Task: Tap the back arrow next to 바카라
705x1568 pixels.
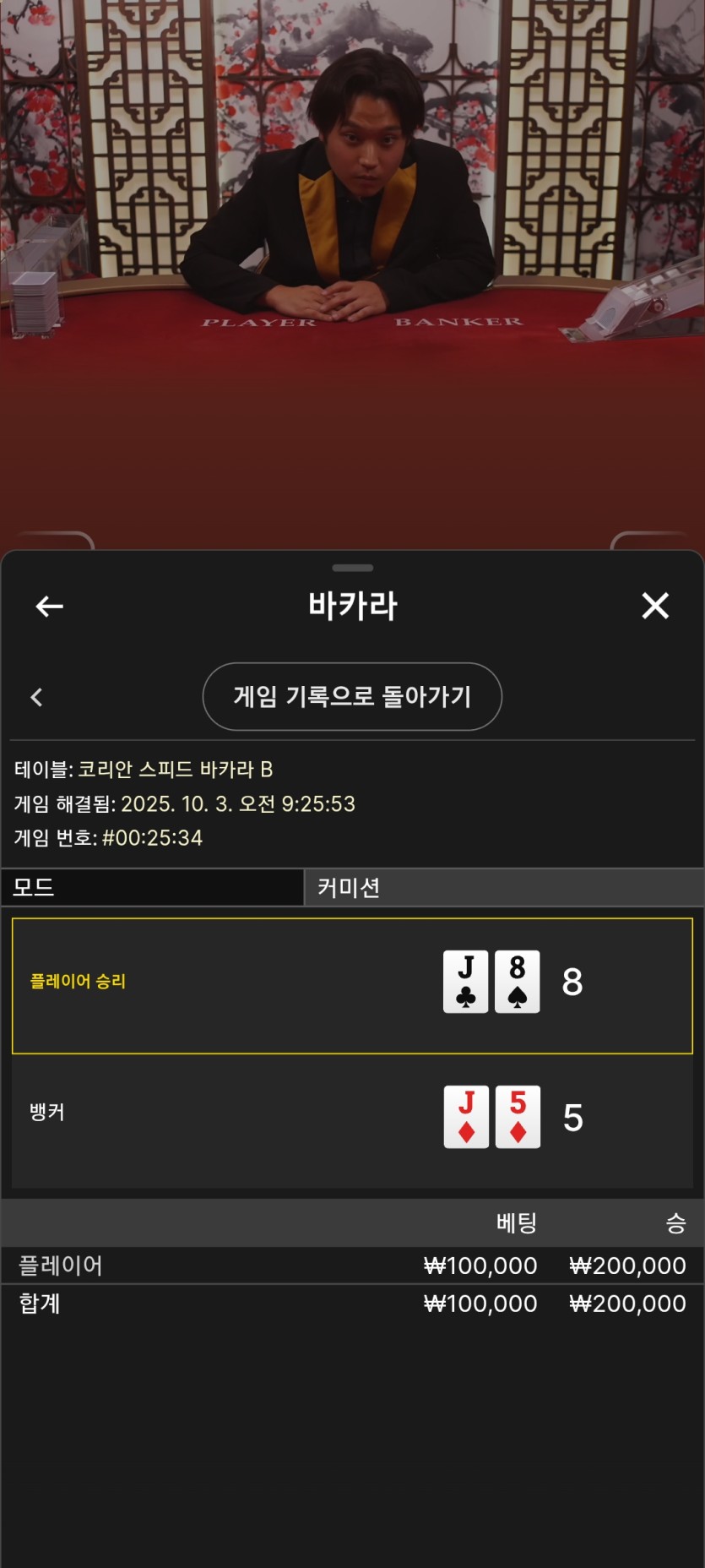Action: point(49,606)
